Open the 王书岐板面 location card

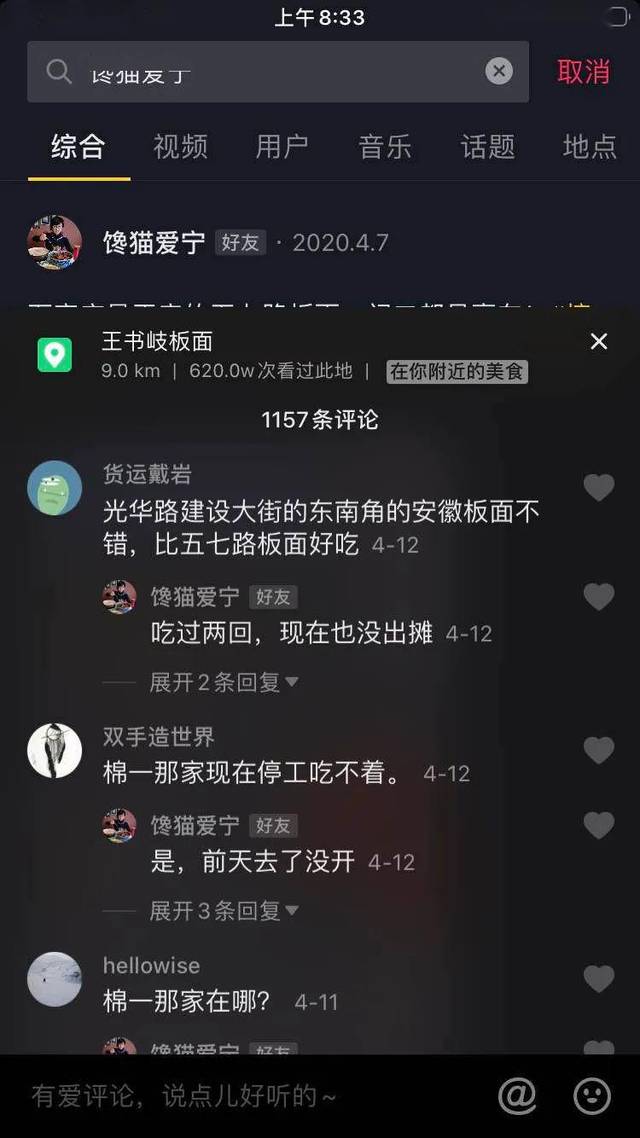point(157,342)
